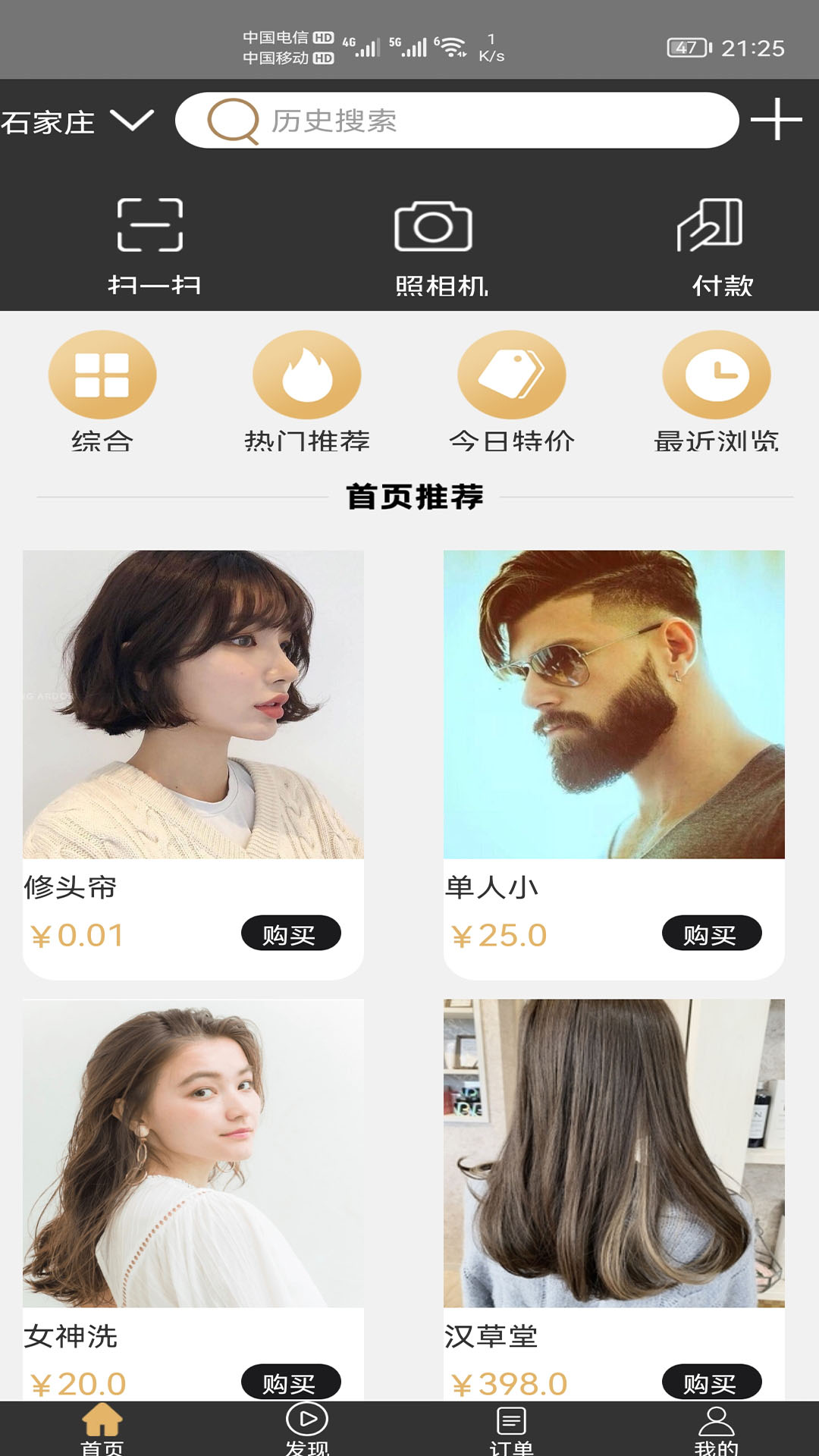
Task: View 今日特价 today's specials
Action: (x=512, y=374)
